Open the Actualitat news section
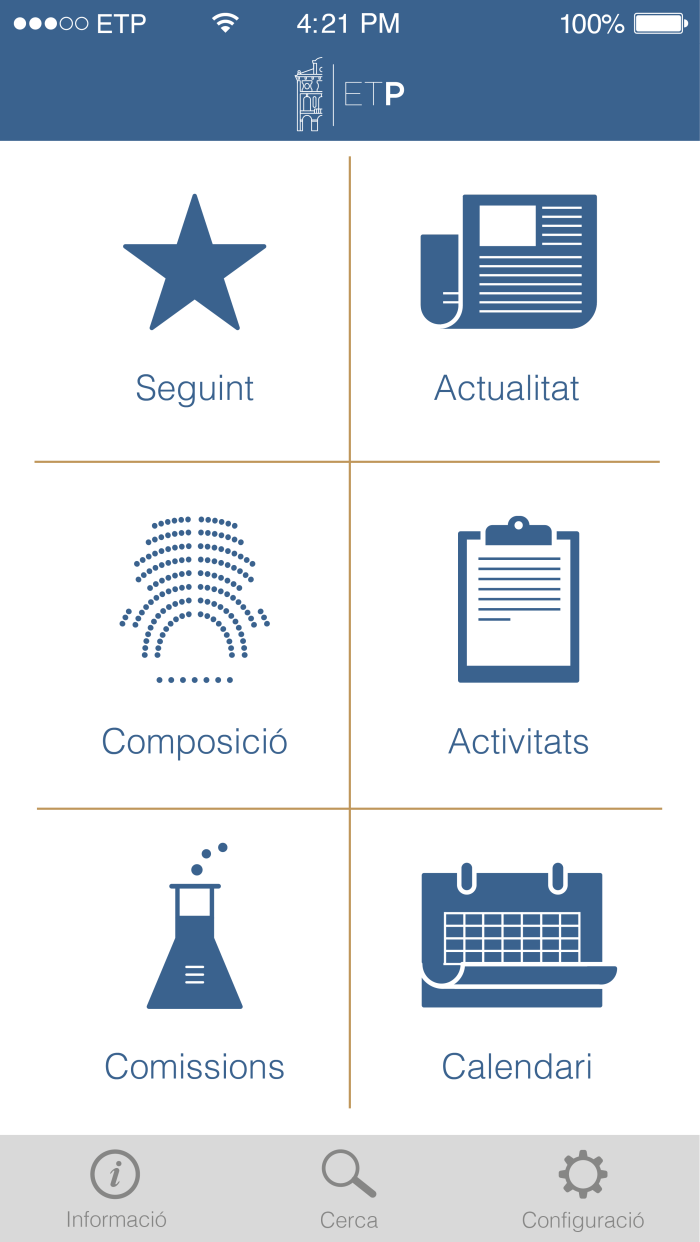The height and width of the screenshot is (1242, 700). (507, 300)
